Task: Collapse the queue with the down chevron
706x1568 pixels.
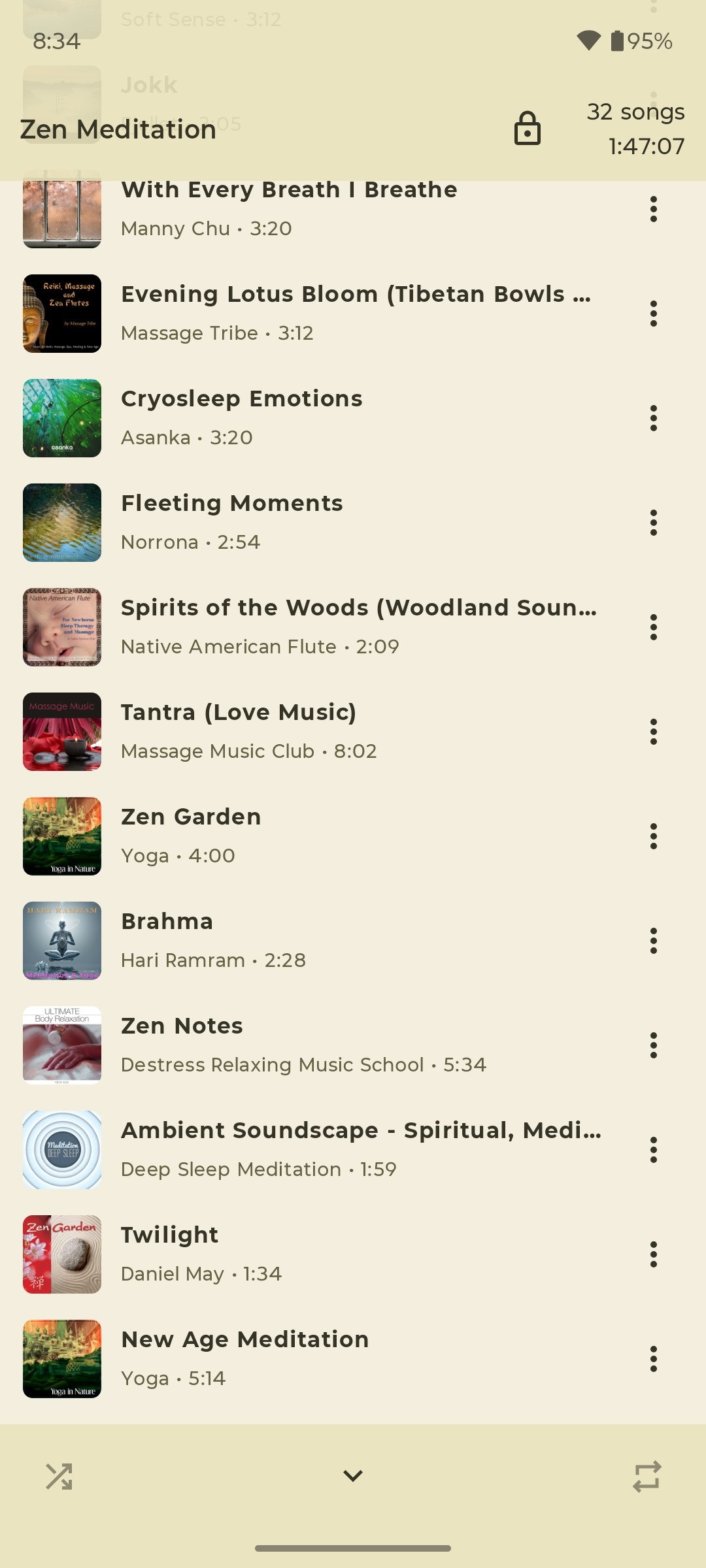Action: [x=353, y=1476]
